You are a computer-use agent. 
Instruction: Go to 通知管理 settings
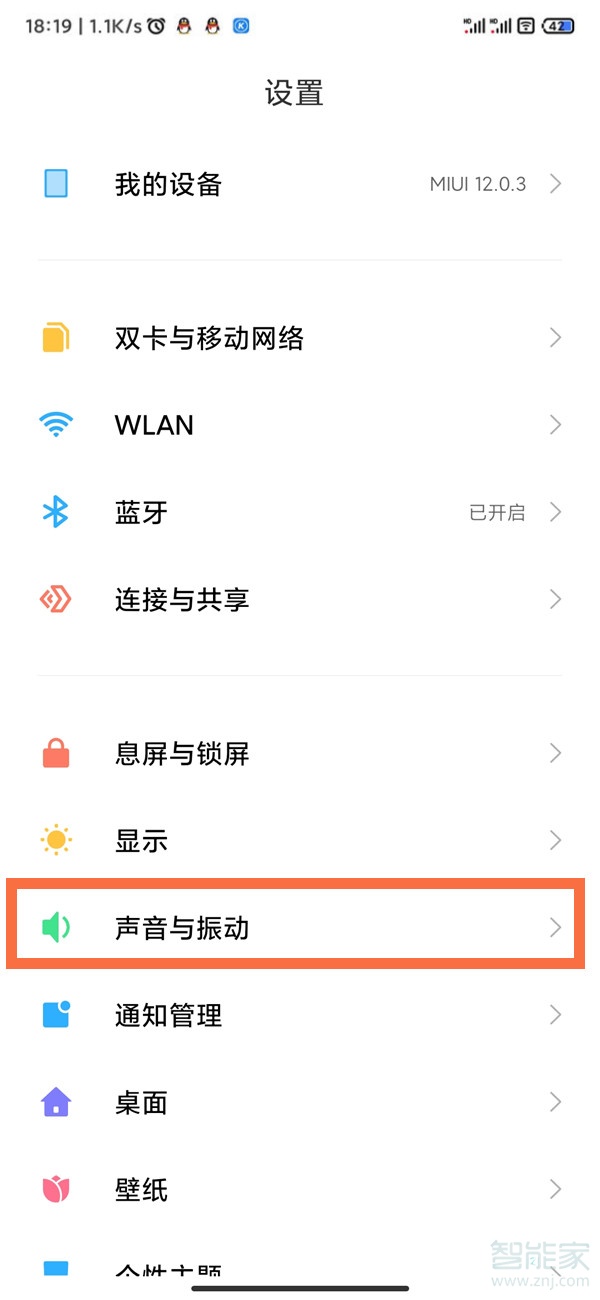point(300,1015)
